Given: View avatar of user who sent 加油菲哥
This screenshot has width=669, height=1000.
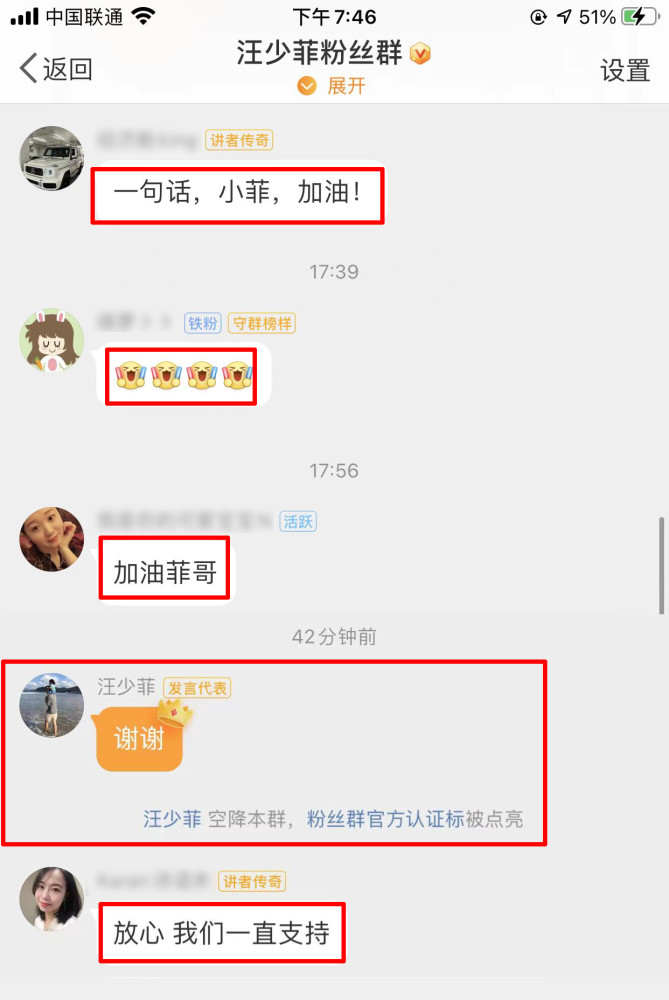Looking at the screenshot, I should [52, 540].
